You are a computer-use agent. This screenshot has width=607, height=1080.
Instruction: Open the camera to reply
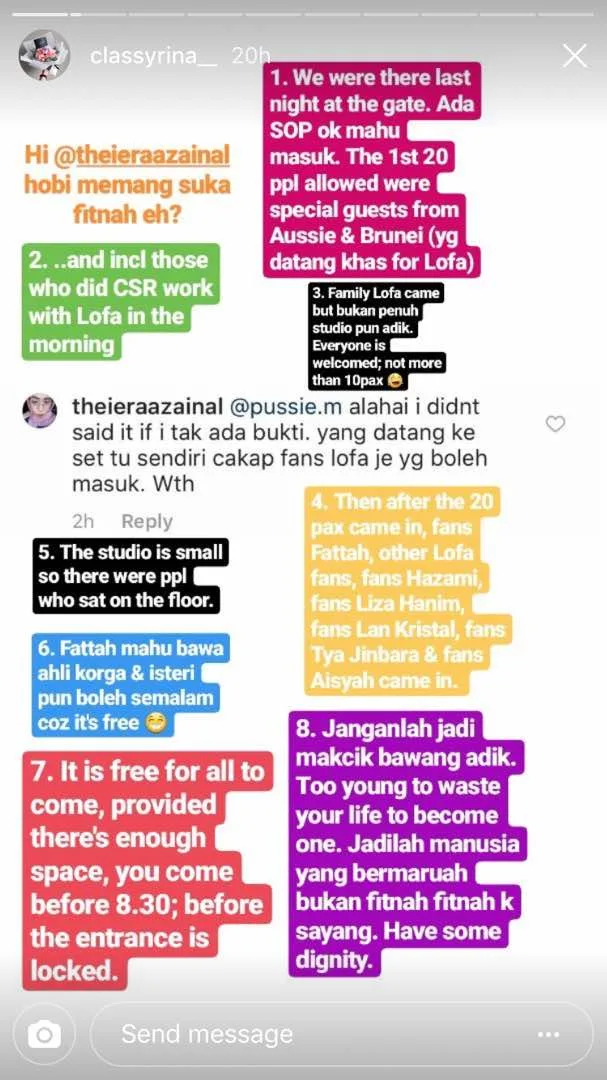pyautogui.click(x=43, y=1033)
